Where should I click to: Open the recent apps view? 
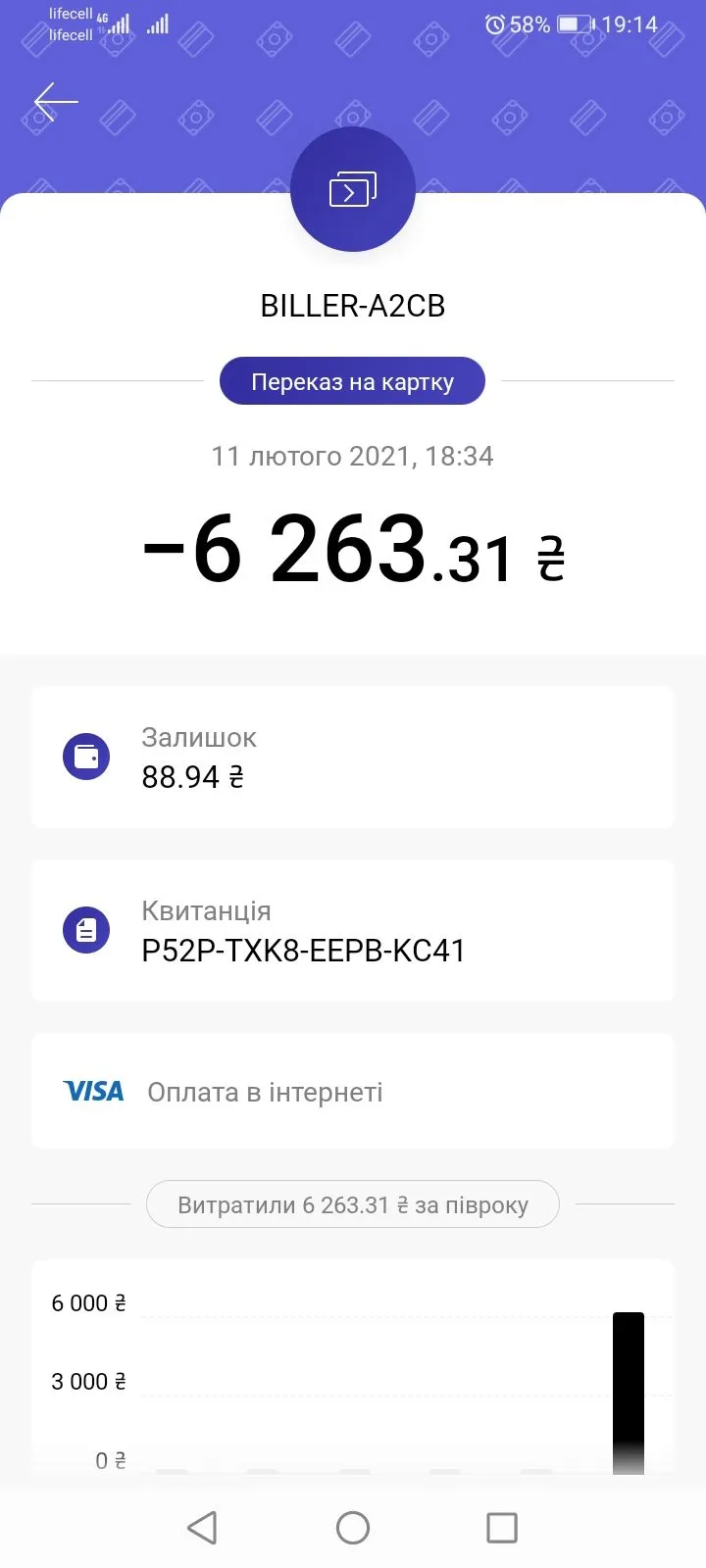(502, 1527)
